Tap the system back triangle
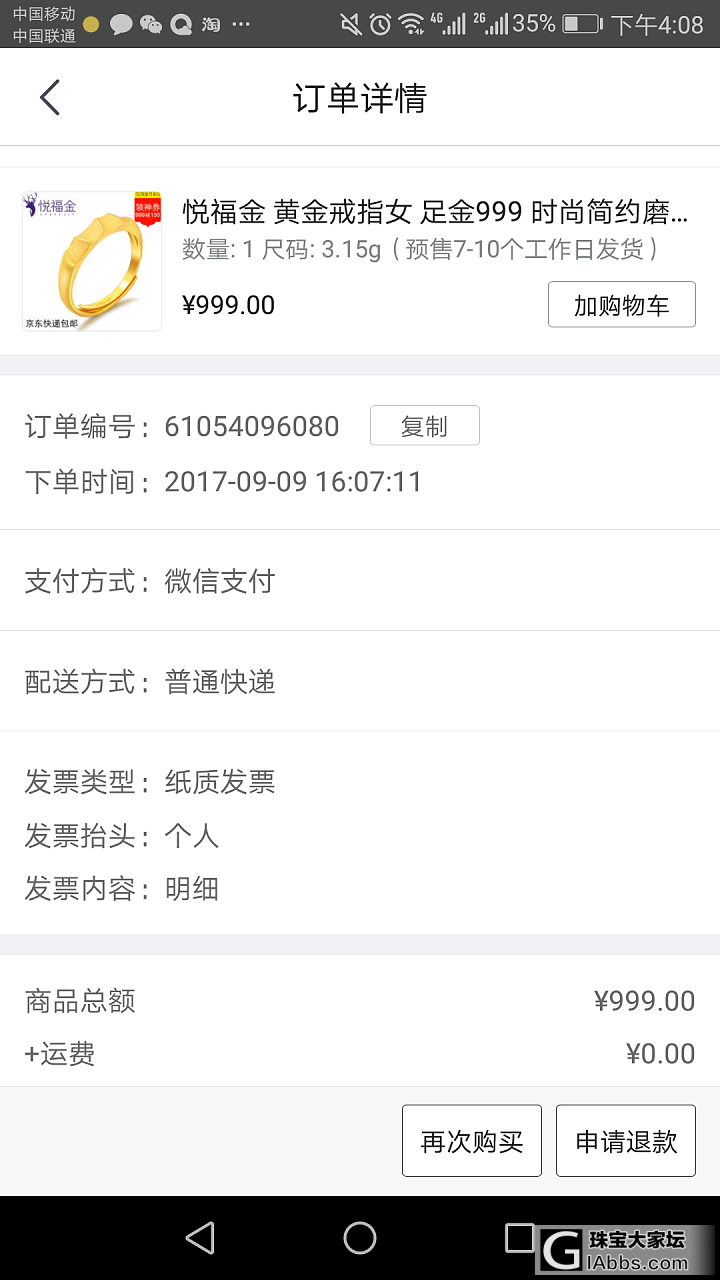 pyautogui.click(x=201, y=1238)
